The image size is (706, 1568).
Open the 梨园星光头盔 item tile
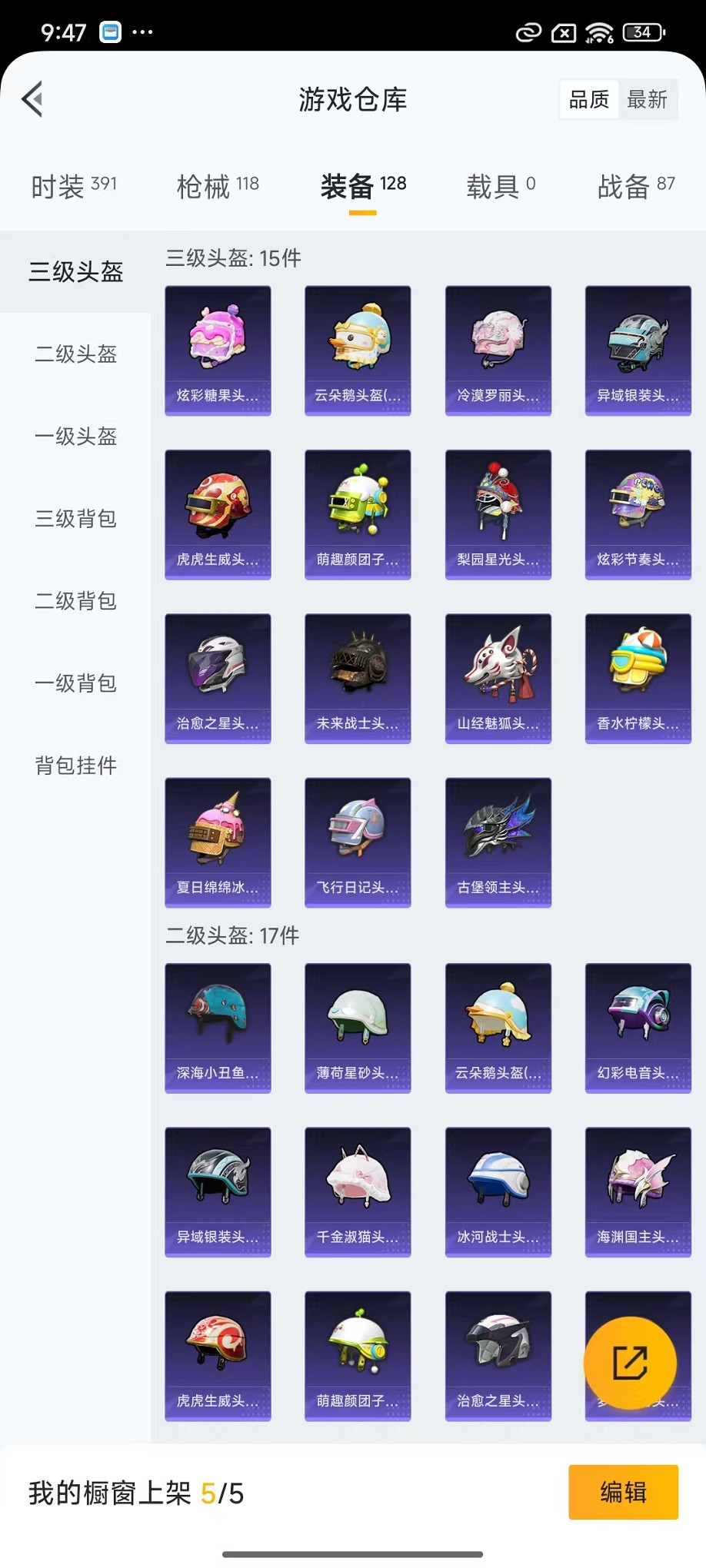coord(498,514)
